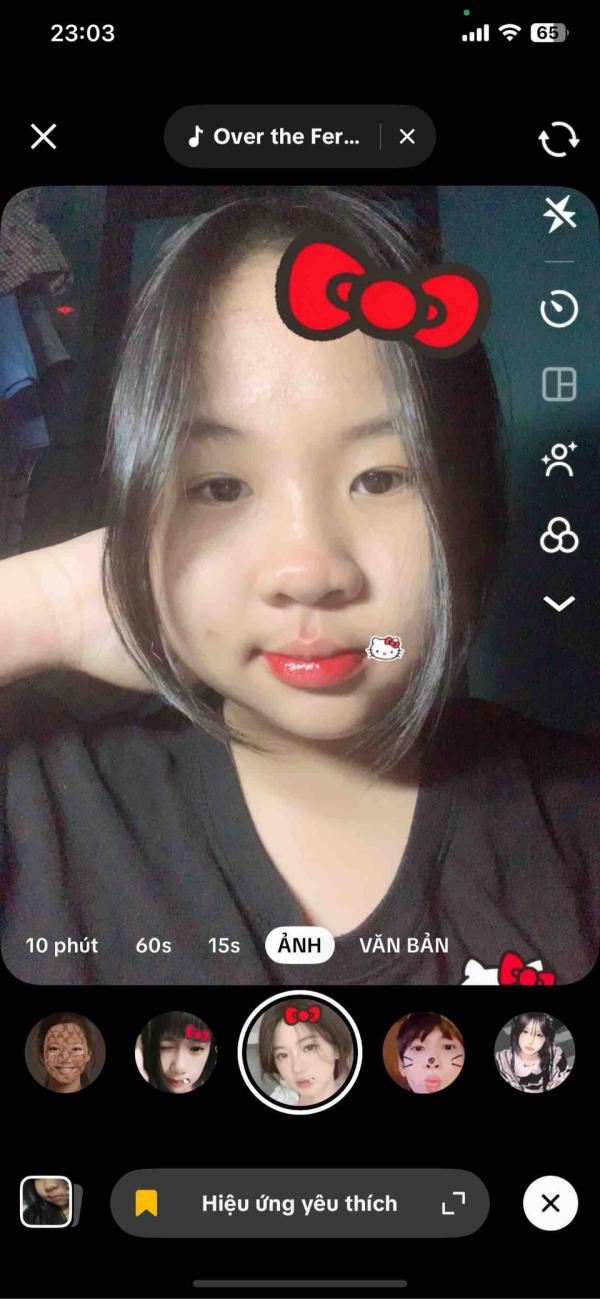Switch to VĂN BẢN mode
This screenshot has width=600, height=1299.
click(x=404, y=945)
